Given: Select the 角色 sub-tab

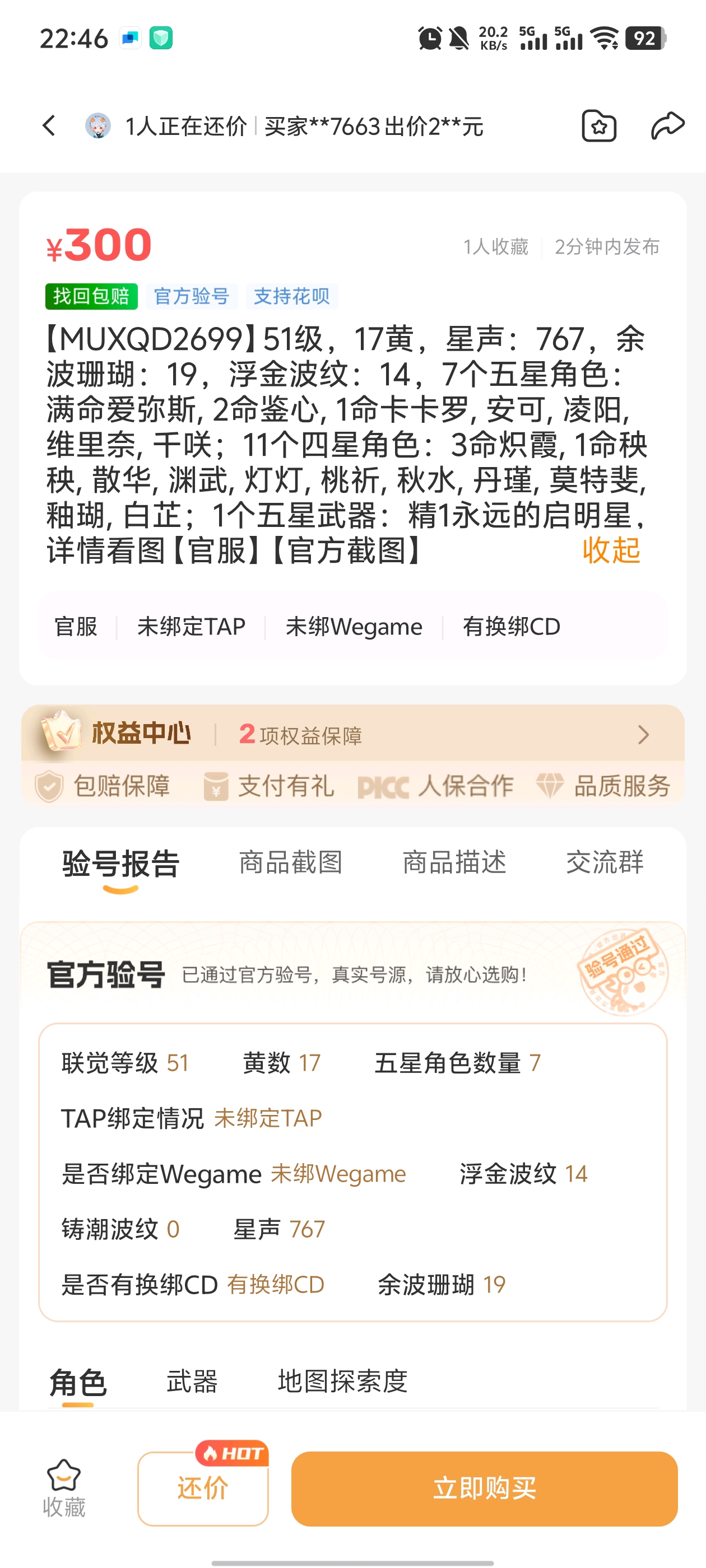Looking at the screenshot, I should click(78, 1382).
